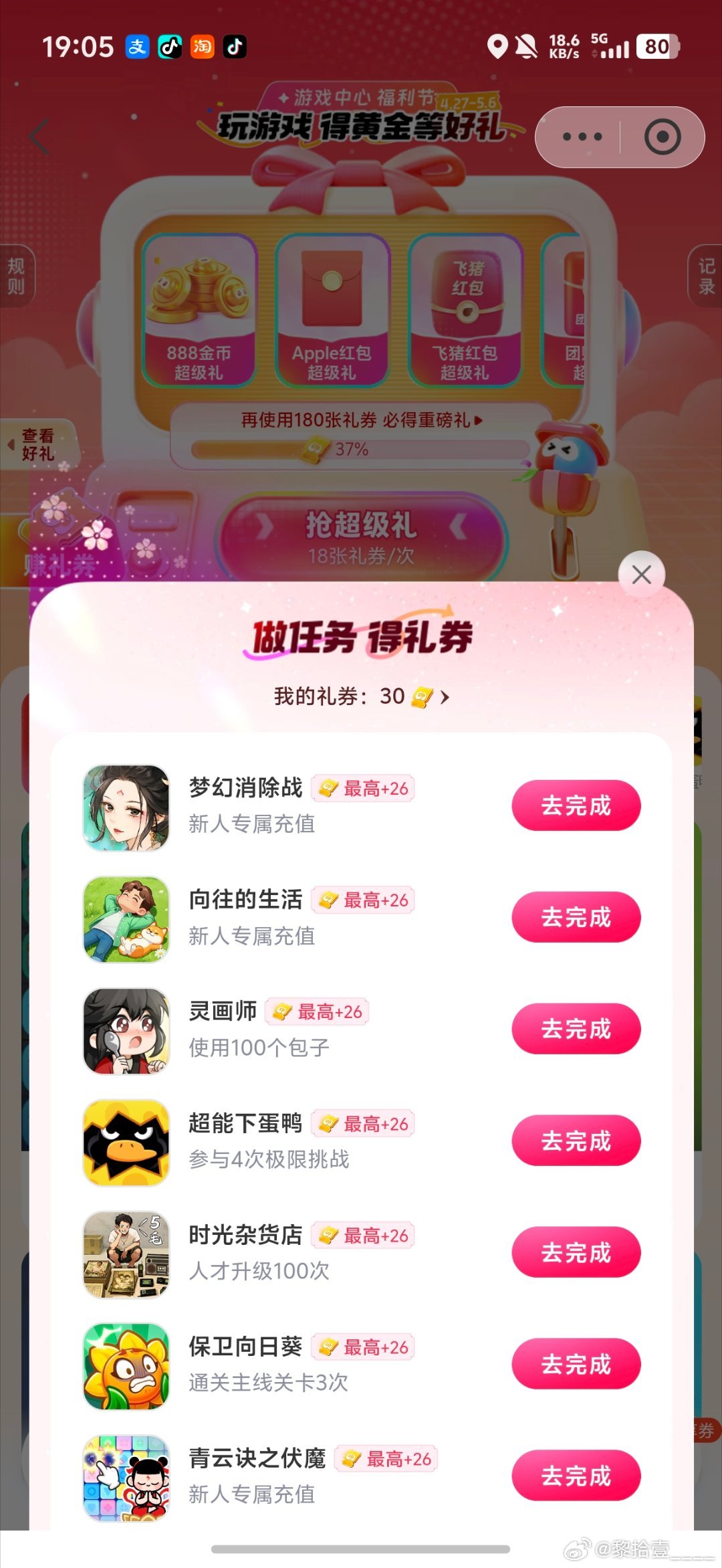Go back with the top-left arrow
The height and width of the screenshot is (1568, 722).
point(40,137)
